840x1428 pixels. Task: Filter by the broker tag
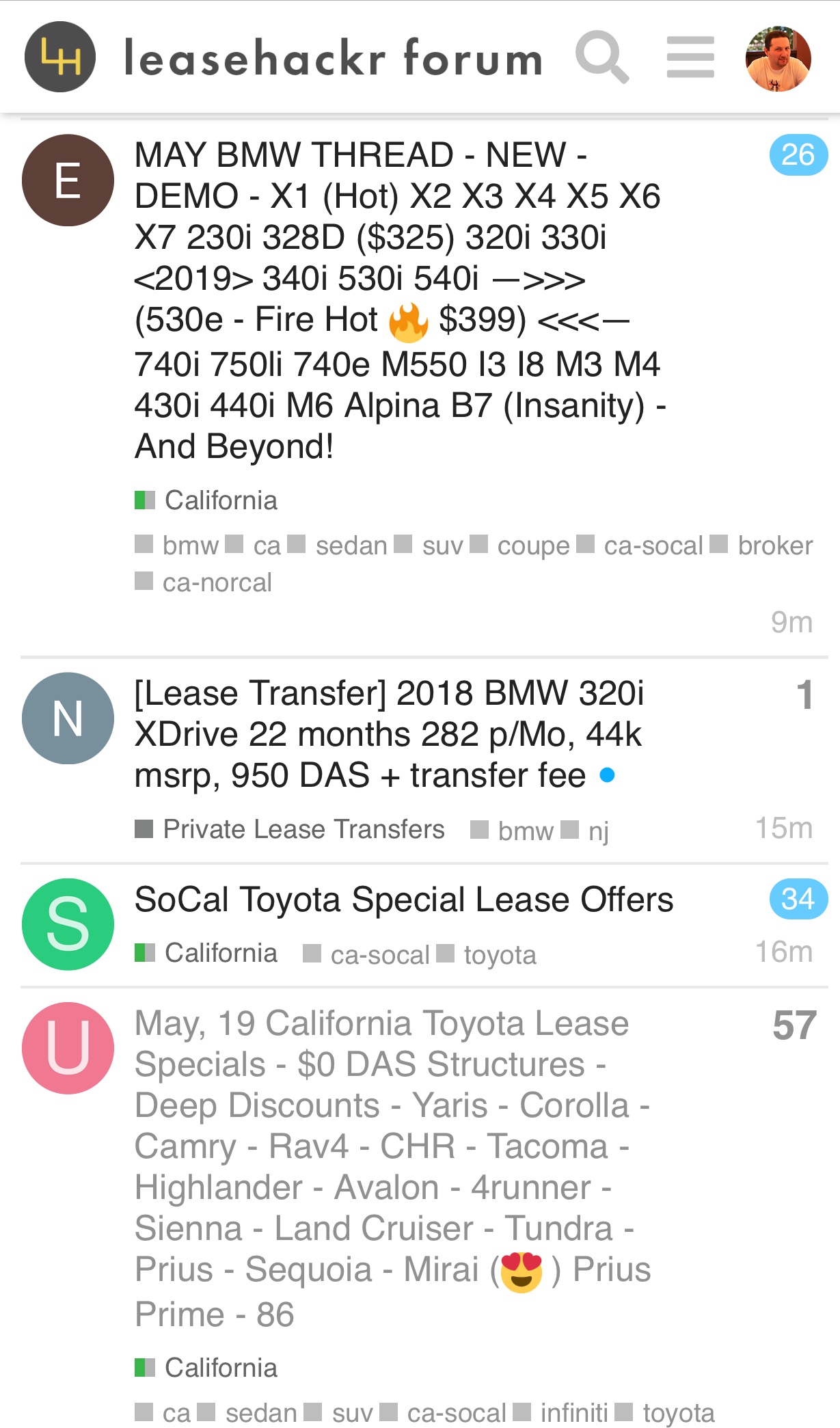774,545
